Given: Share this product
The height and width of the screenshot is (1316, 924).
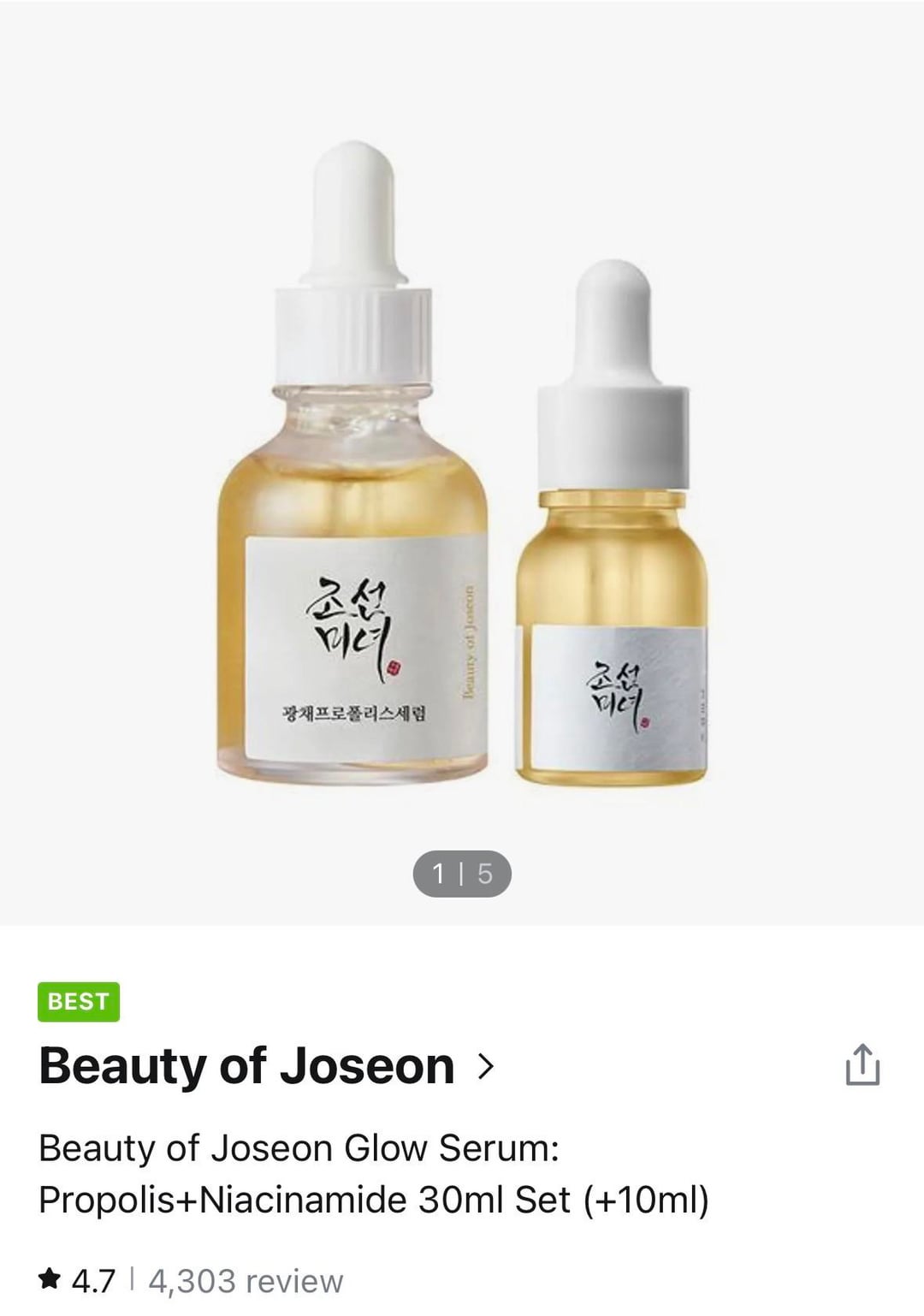Looking at the screenshot, I should [862, 1064].
